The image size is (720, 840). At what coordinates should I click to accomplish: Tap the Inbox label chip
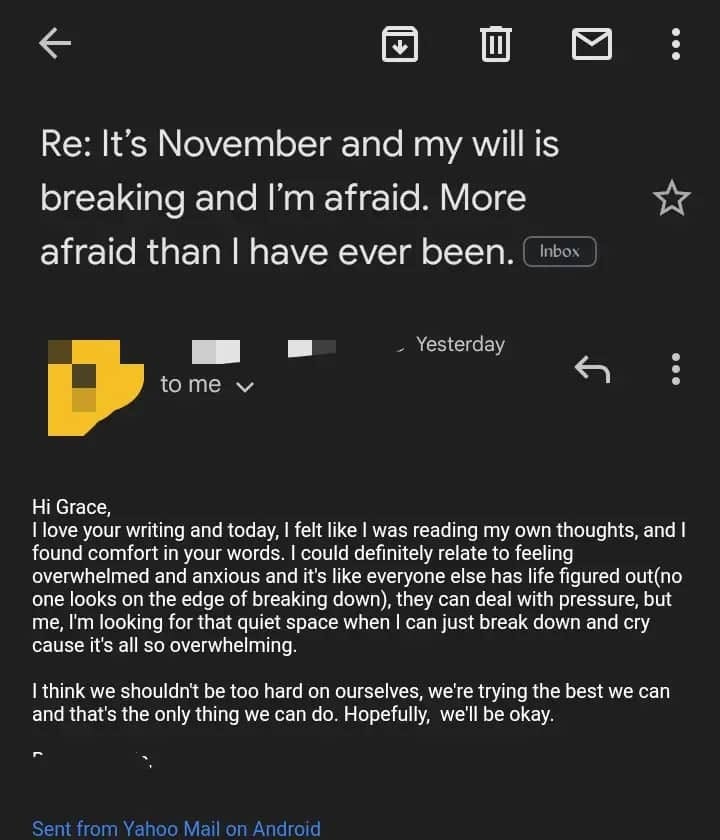(560, 252)
